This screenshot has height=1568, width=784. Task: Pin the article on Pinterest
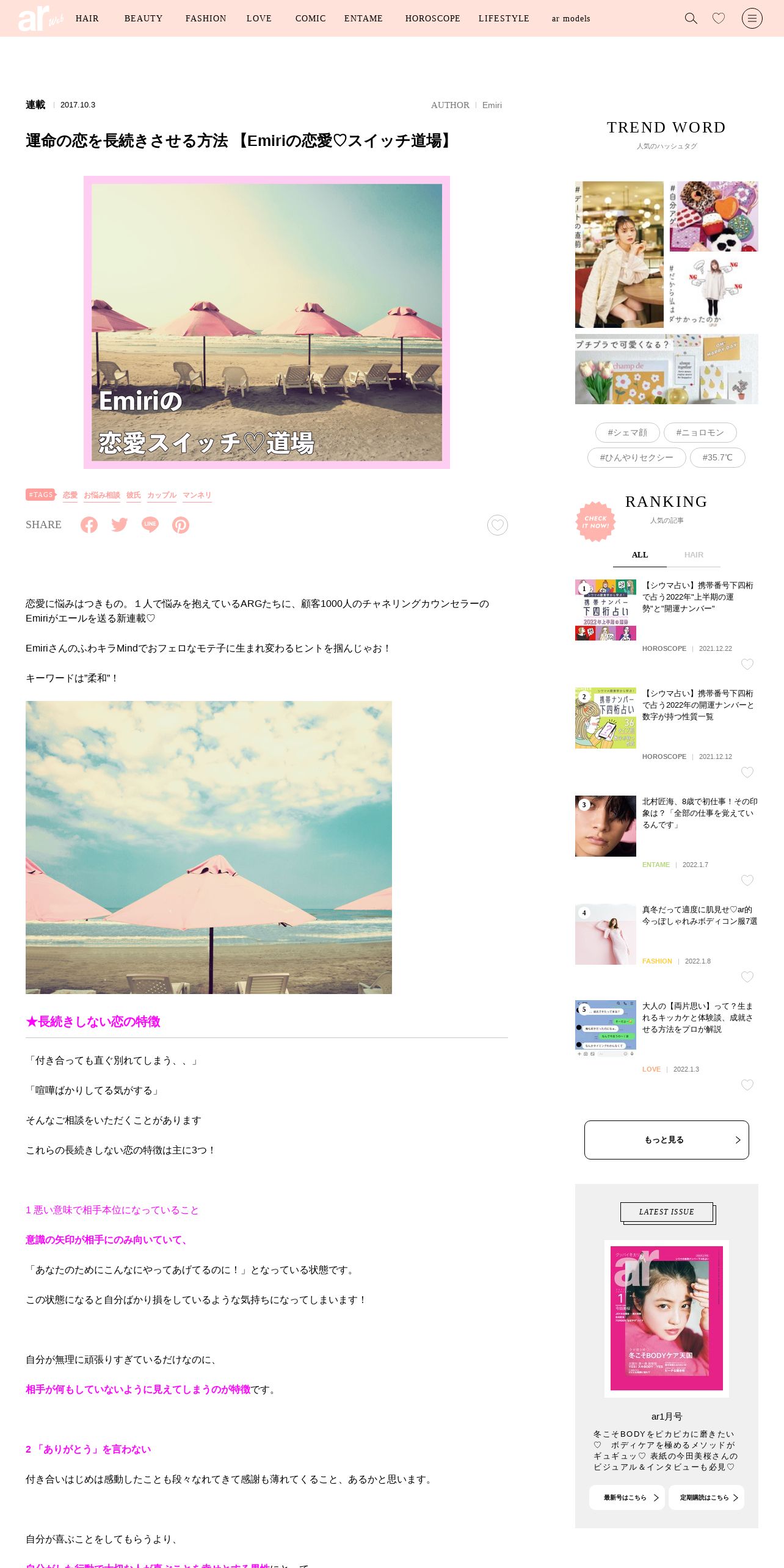[181, 524]
